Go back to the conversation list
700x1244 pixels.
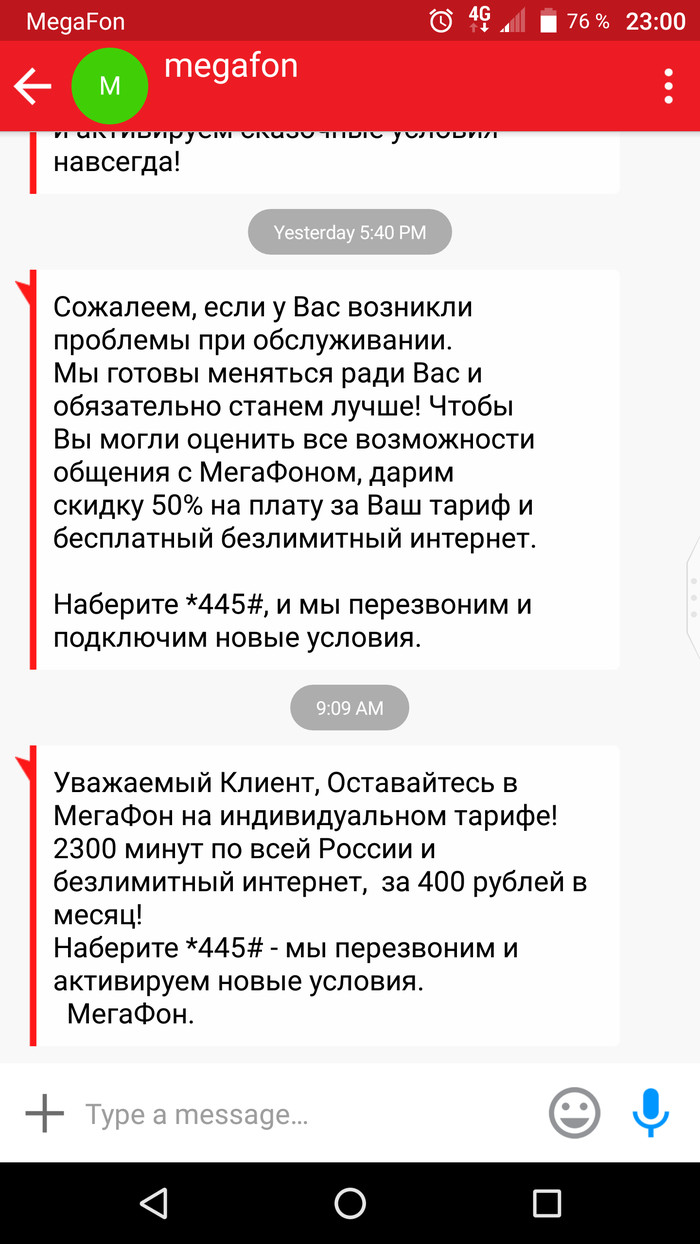(x=32, y=87)
